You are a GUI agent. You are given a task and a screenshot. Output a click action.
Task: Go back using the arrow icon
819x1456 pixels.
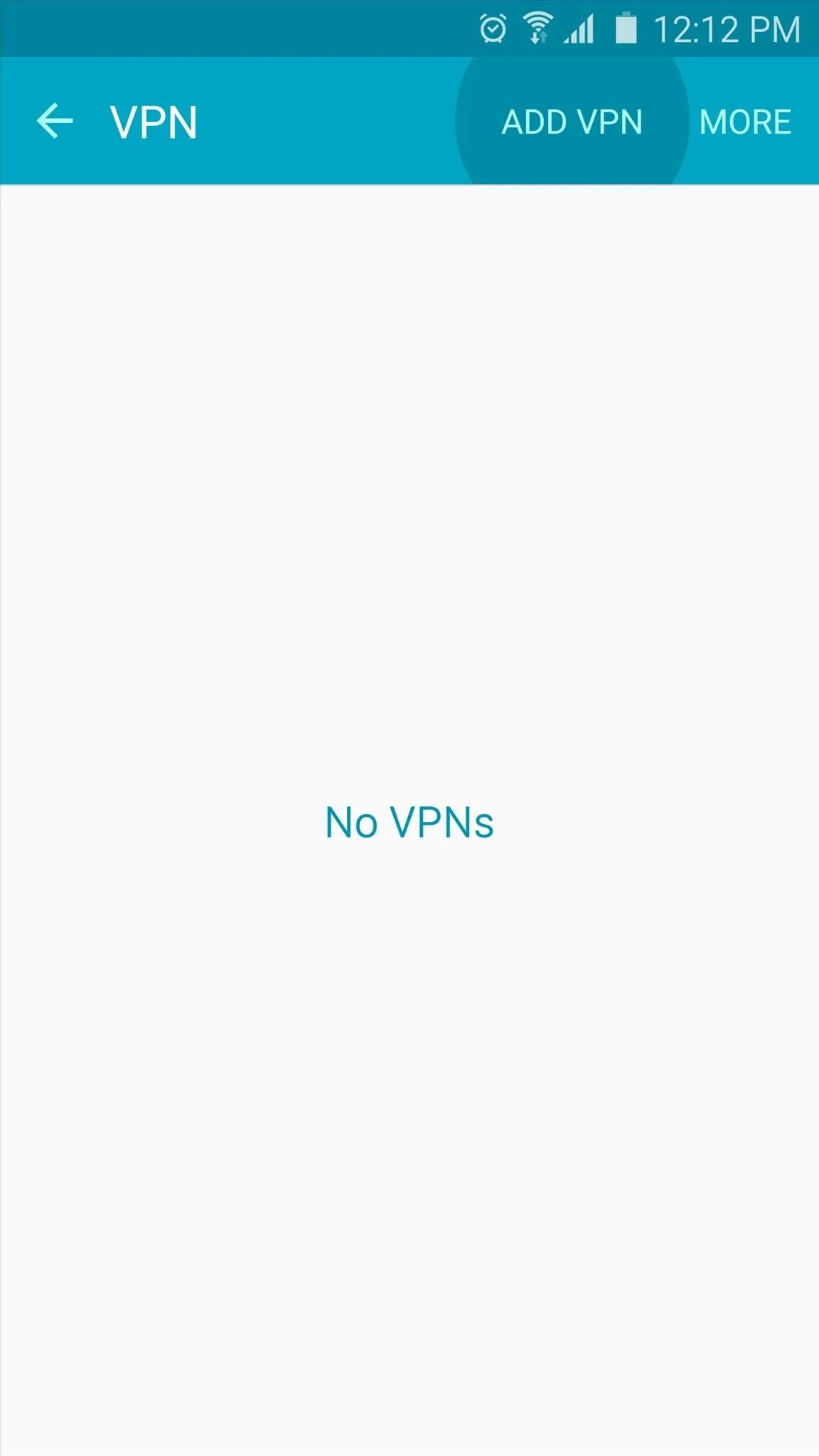[55, 121]
